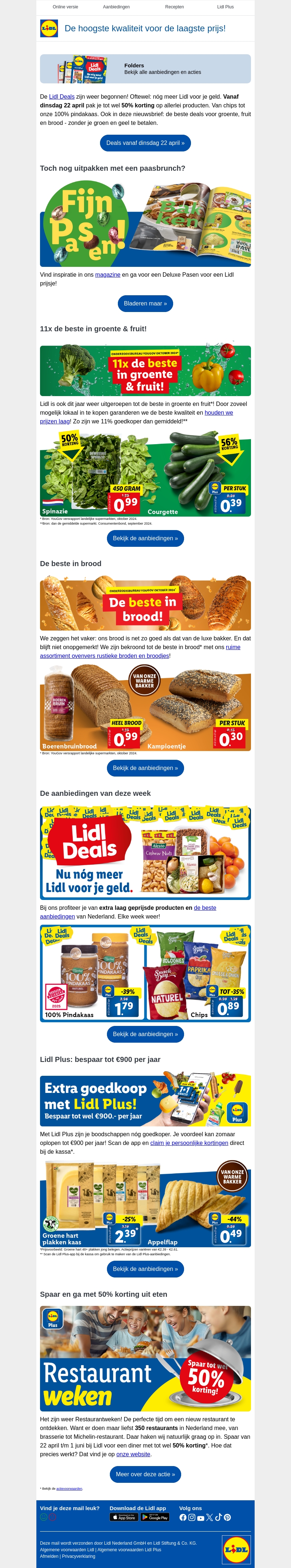Open the Folders banner
Screen dimensions: 291x1568
click(145, 69)
